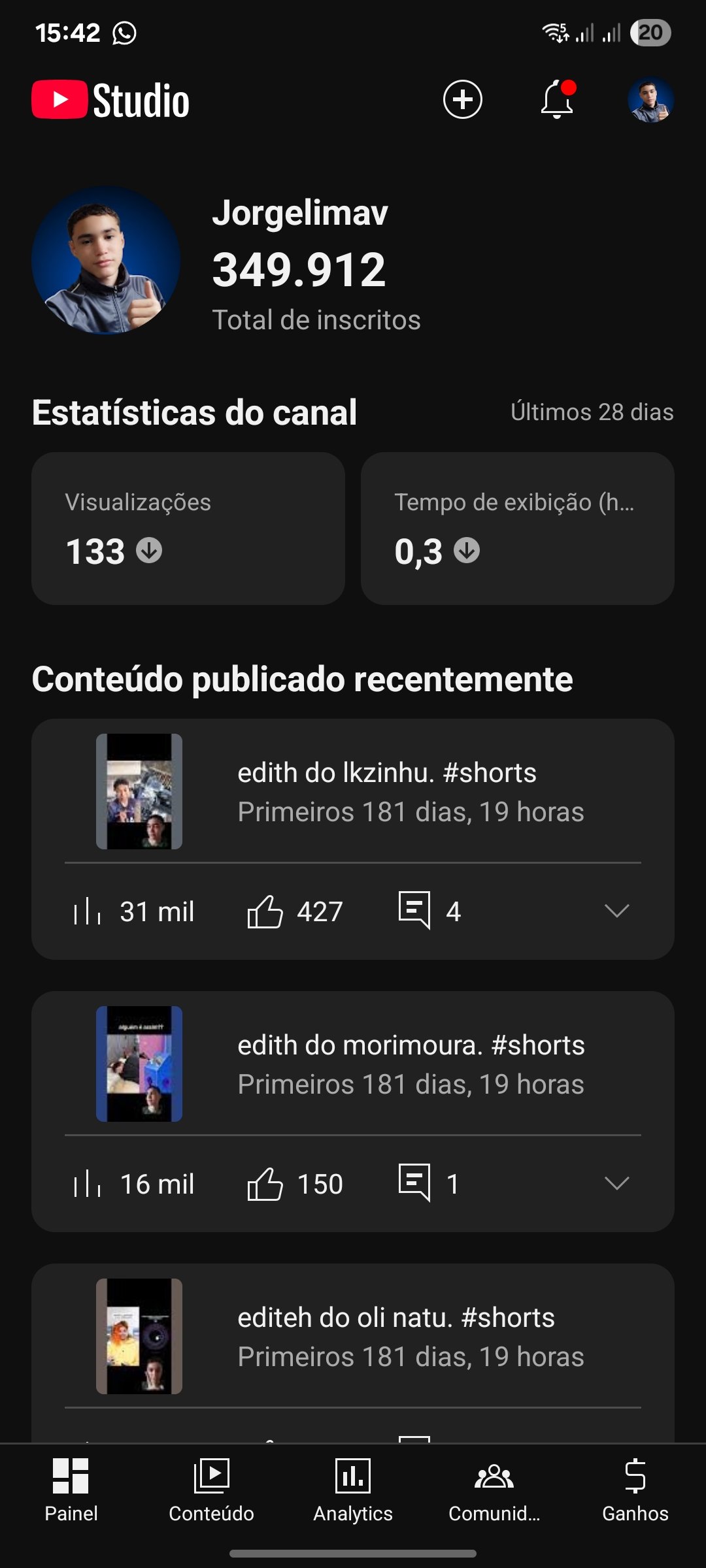706x1568 pixels.
Task: Open the account avatar in top bar
Action: click(650, 100)
